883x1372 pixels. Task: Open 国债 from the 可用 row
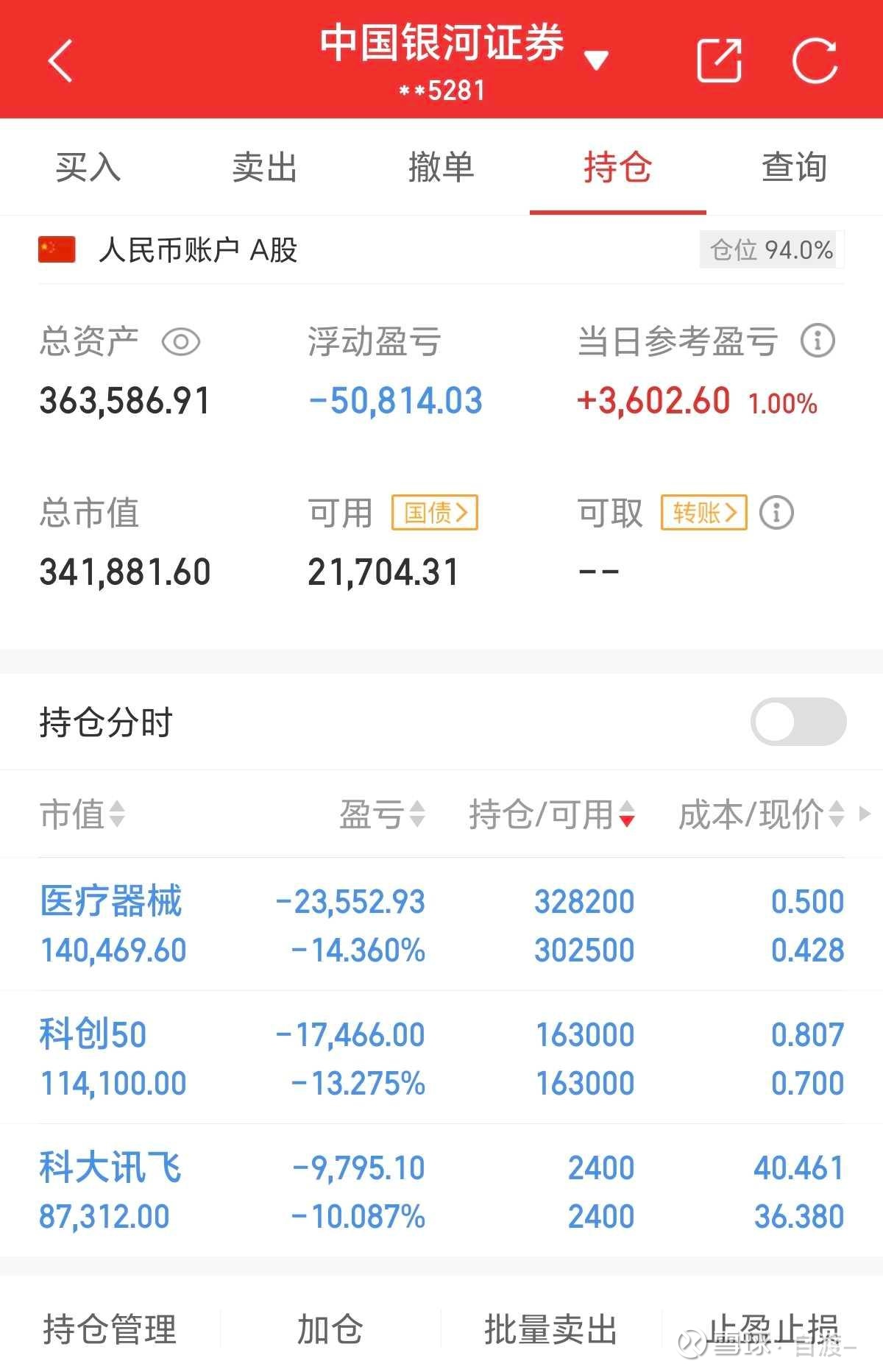click(434, 512)
